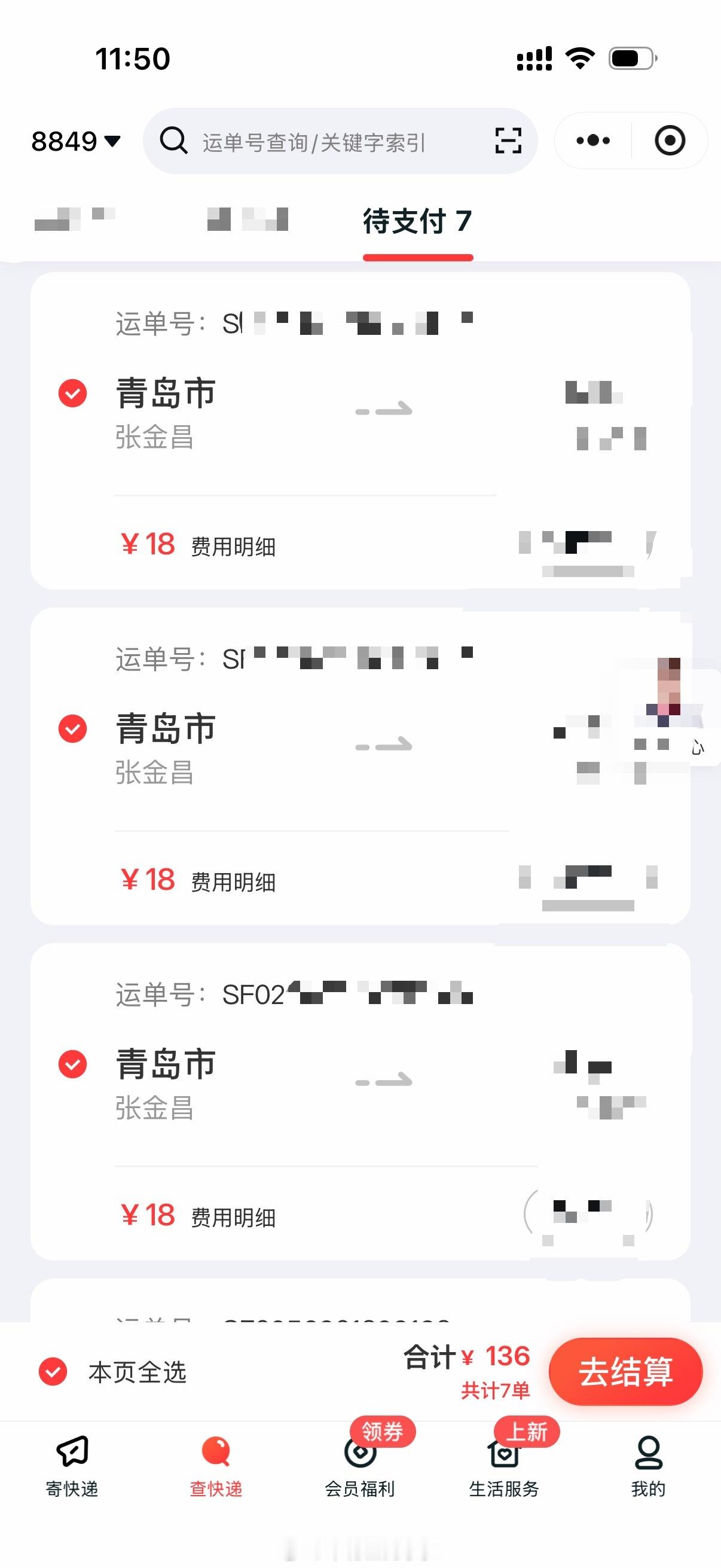The width and height of the screenshot is (721, 1568).
Task: Open the 8849 account dropdown
Action: [x=75, y=141]
